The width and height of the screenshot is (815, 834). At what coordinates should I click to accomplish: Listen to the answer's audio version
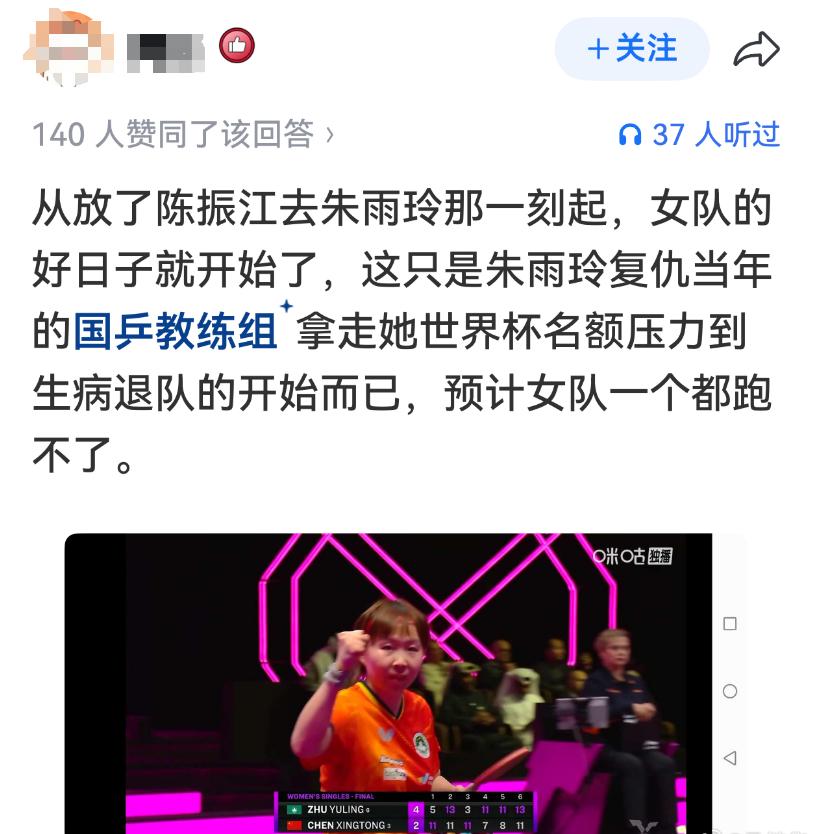coord(698,134)
